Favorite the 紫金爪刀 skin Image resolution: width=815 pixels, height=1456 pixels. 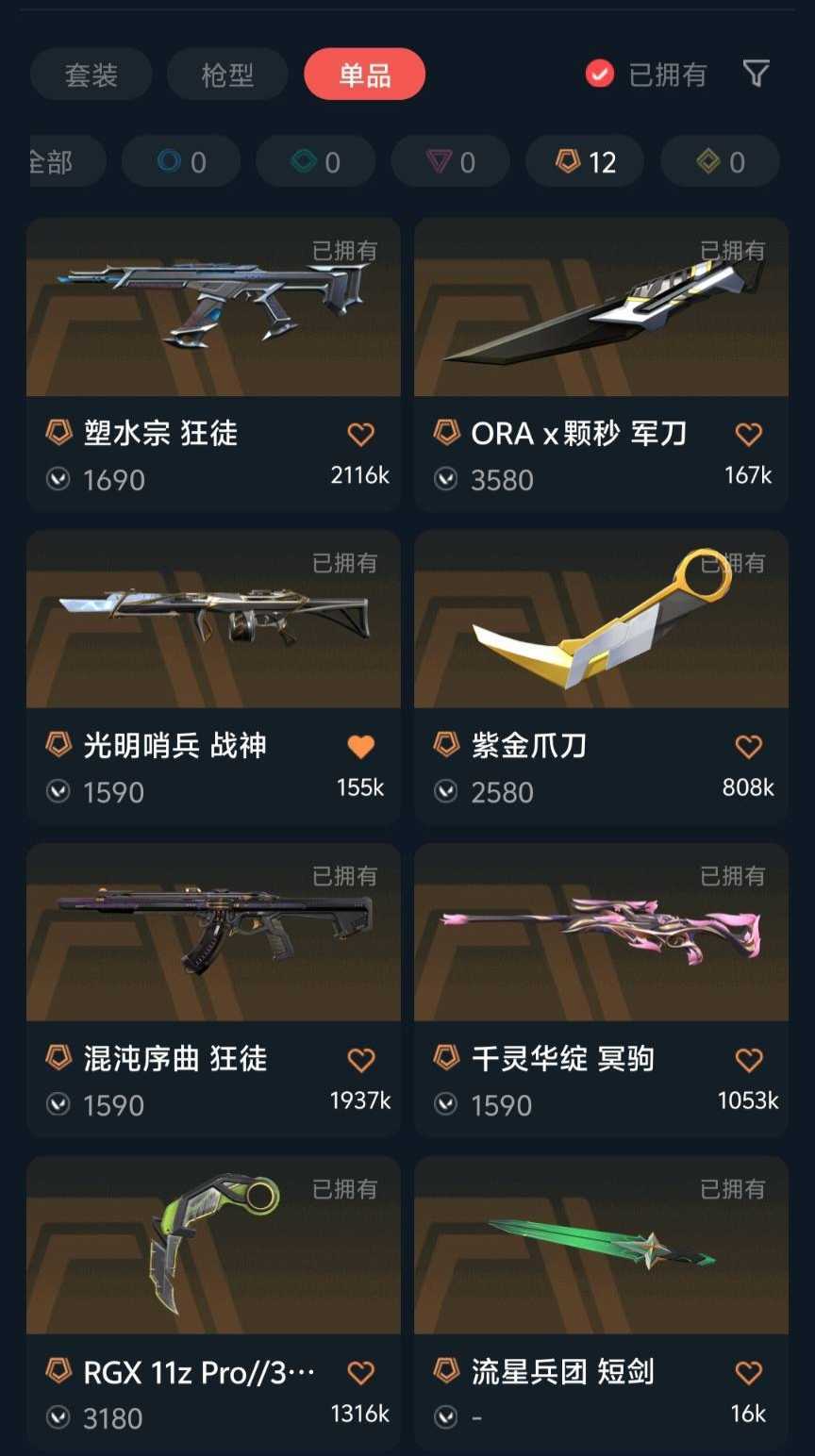point(748,747)
